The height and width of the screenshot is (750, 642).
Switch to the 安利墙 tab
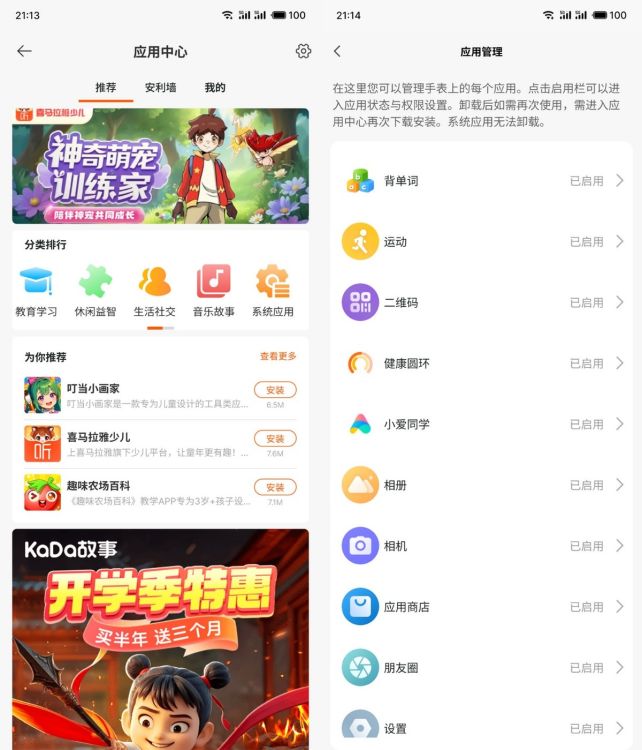(x=160, y=88)
